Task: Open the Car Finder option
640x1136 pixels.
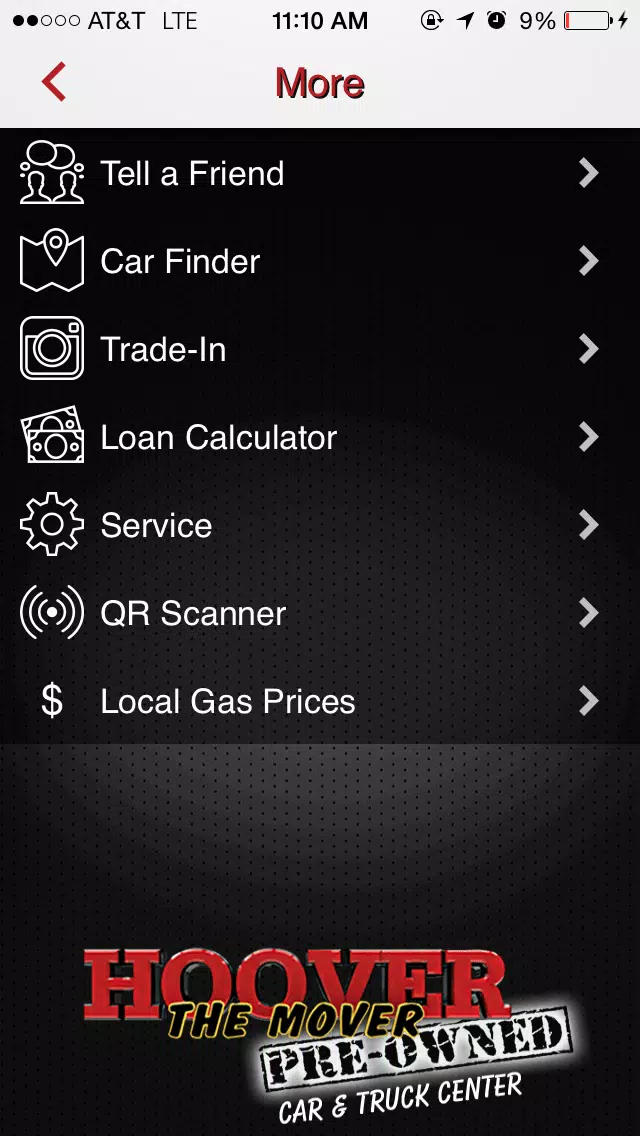Action: point(320,261)
